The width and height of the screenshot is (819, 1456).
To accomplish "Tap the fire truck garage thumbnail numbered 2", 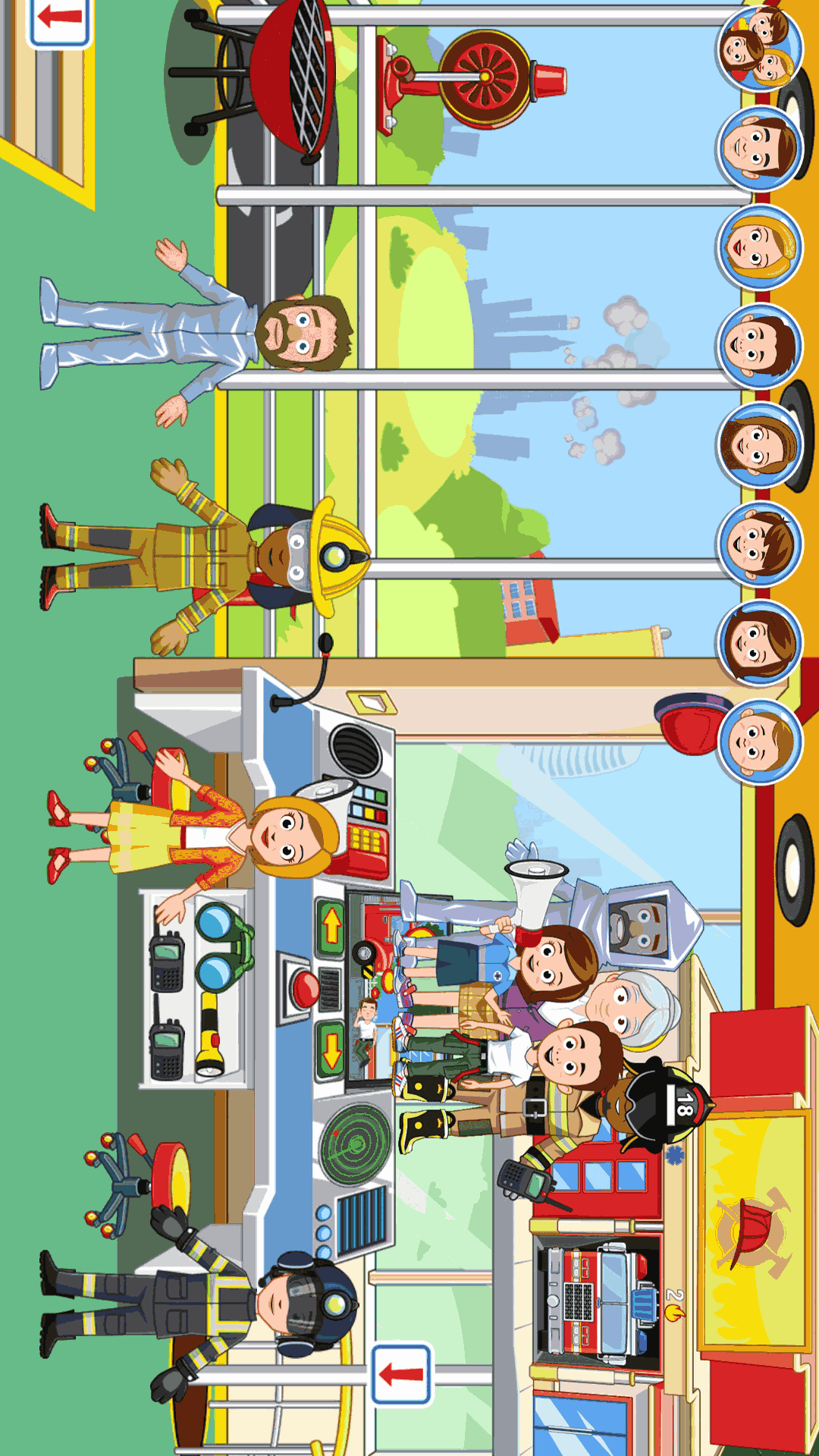I will click(595, 1303).
